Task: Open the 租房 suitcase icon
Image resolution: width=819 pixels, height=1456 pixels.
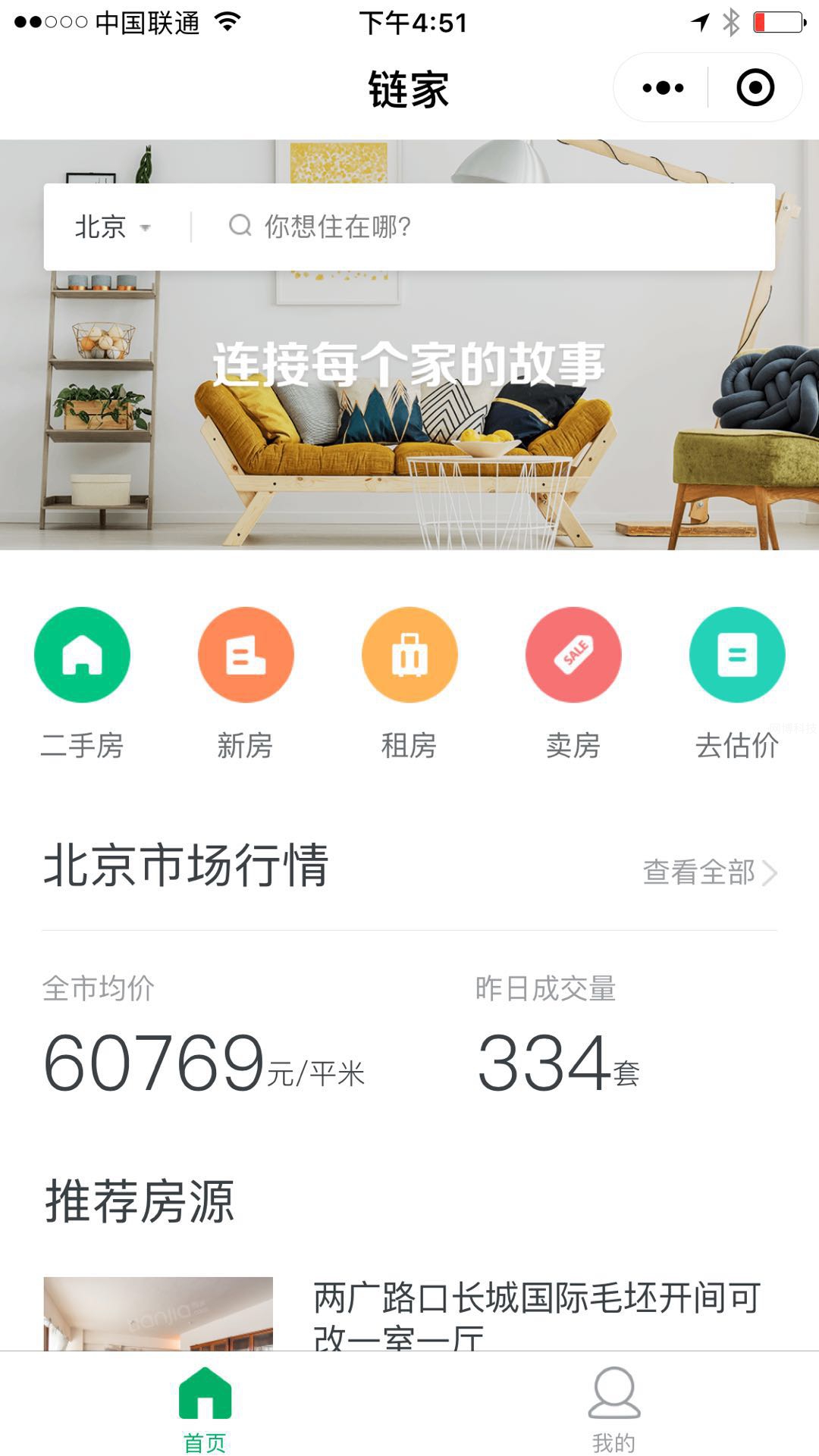Action: (x=409, y=655)
